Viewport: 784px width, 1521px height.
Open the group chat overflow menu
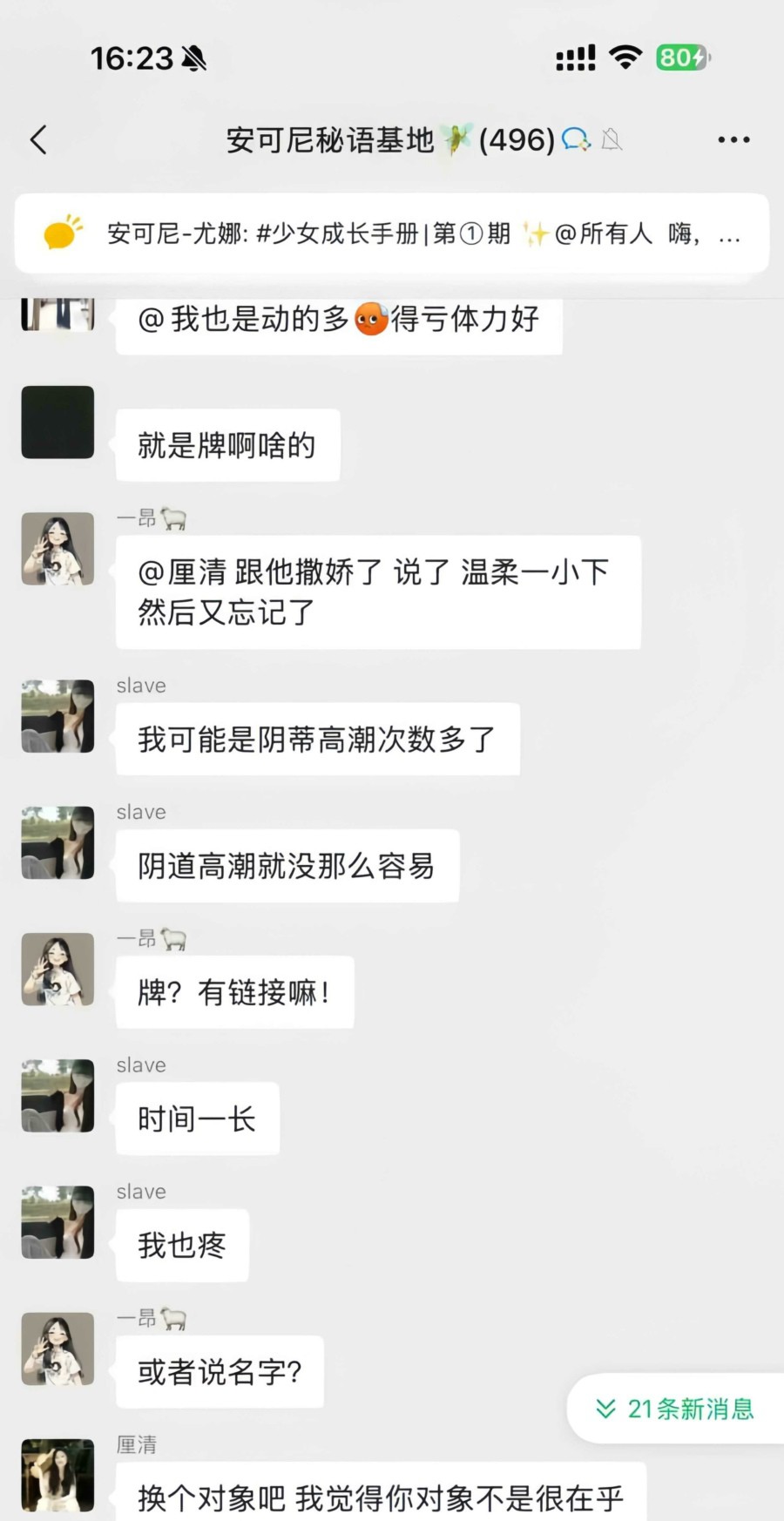point(733,139)
